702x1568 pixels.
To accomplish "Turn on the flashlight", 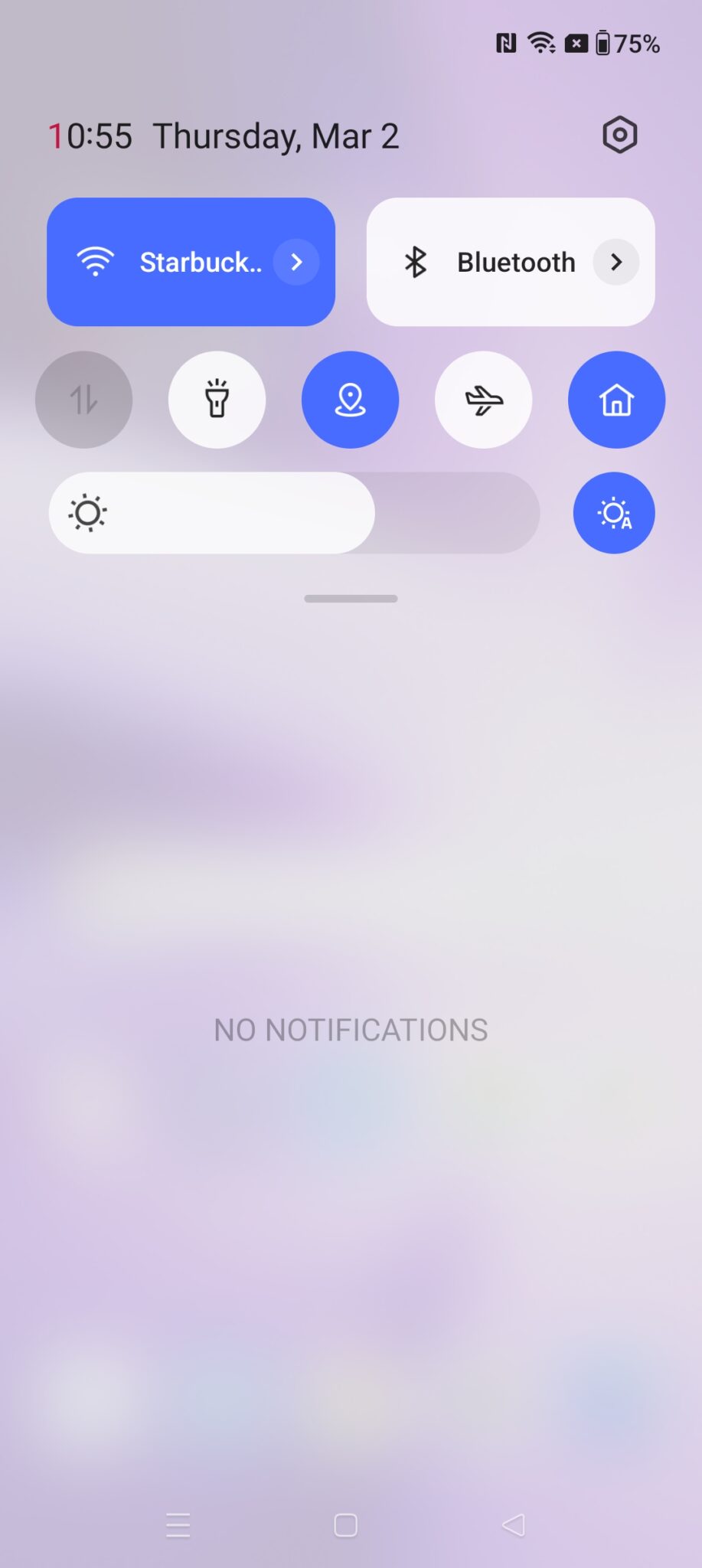I will [x=217, y=400].
